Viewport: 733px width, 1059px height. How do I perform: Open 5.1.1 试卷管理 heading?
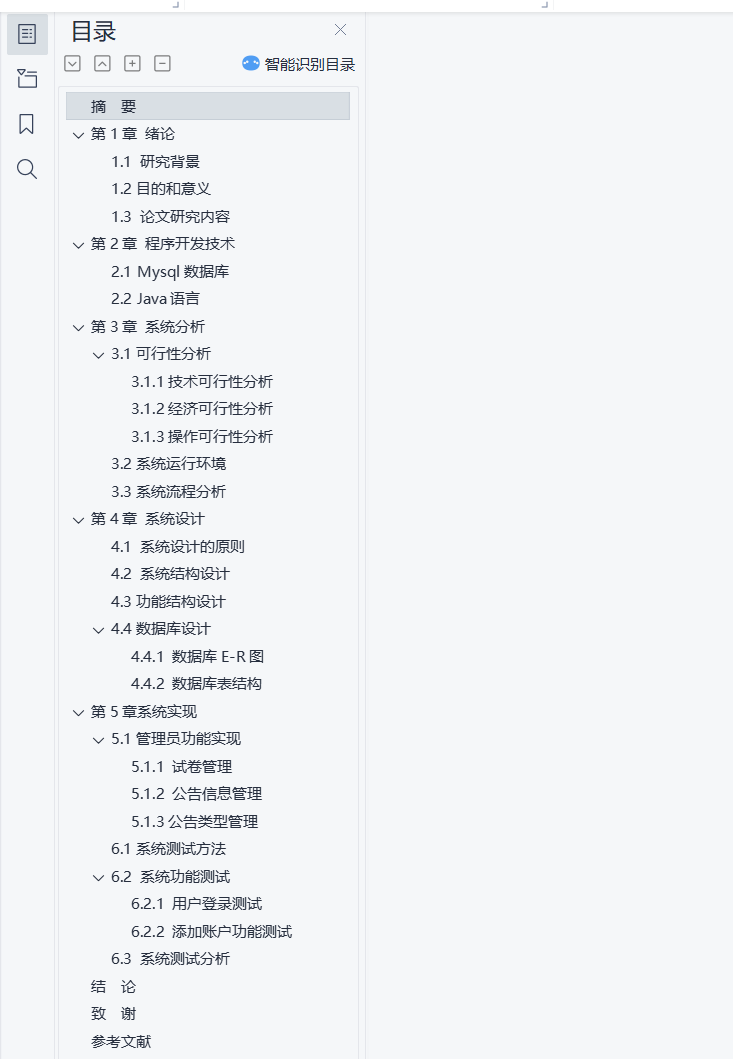[x=181, y=767]
